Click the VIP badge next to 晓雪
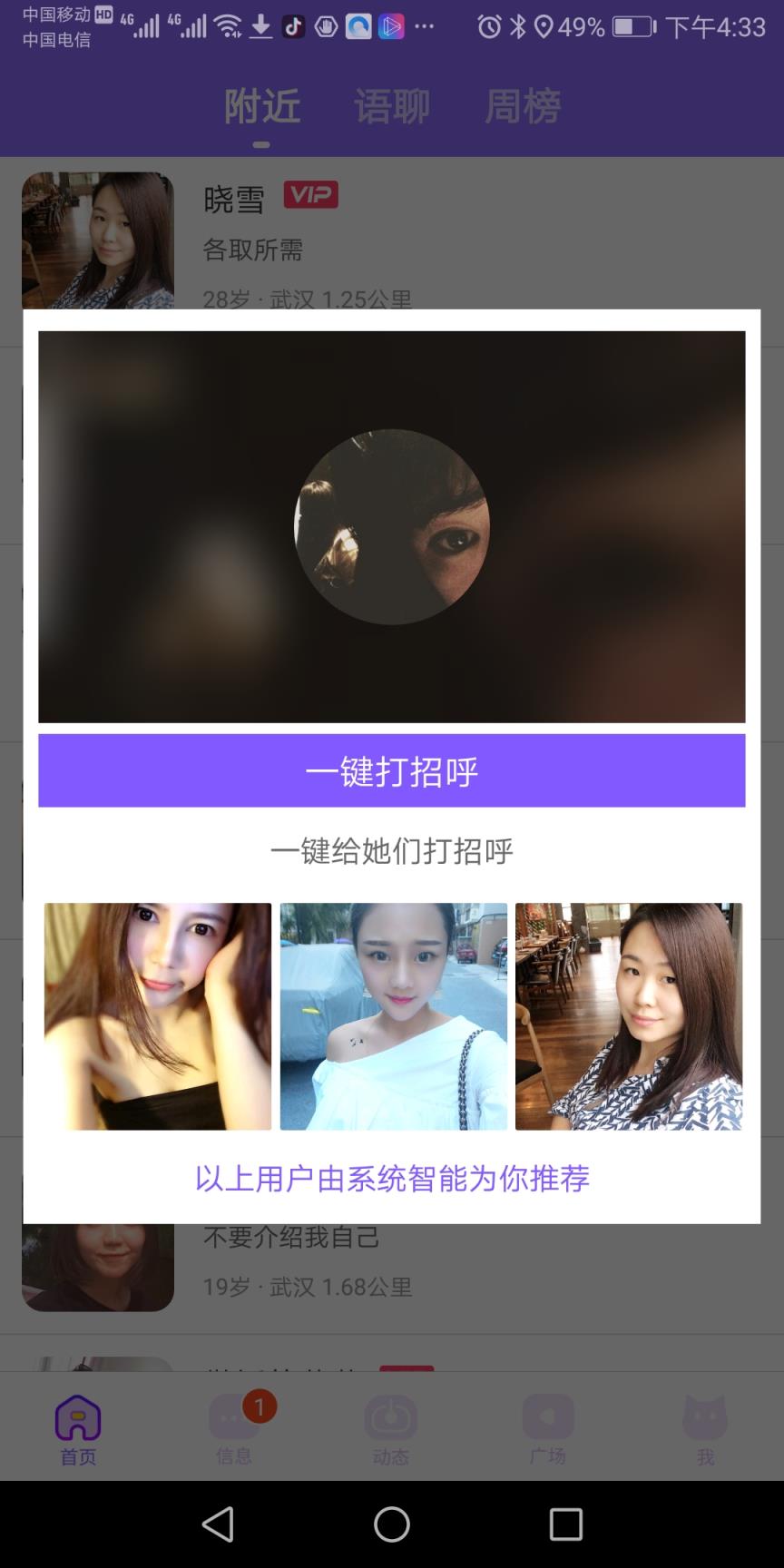The width and height of the screenshot is (784, 1568). (311, 194)
